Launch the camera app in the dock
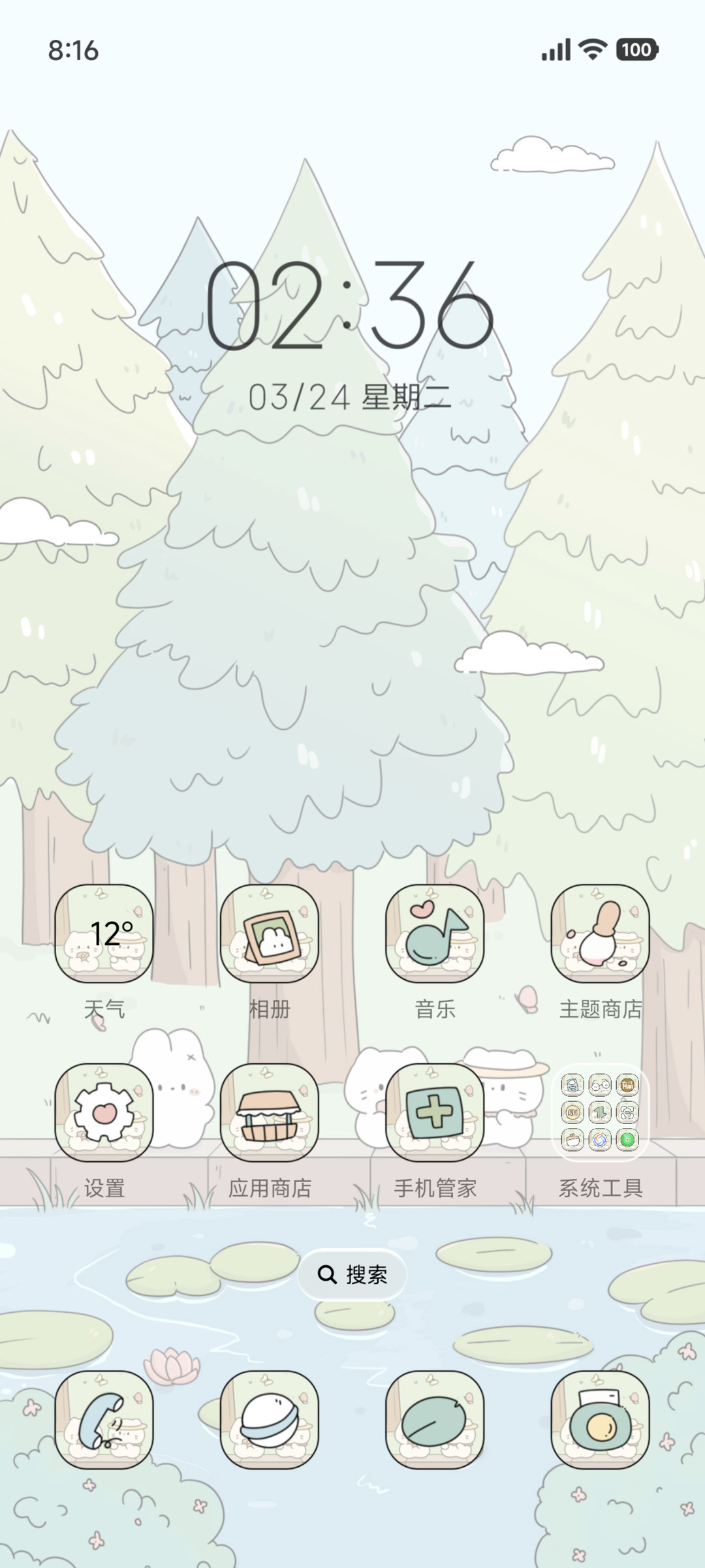 tap(601, 1419)
